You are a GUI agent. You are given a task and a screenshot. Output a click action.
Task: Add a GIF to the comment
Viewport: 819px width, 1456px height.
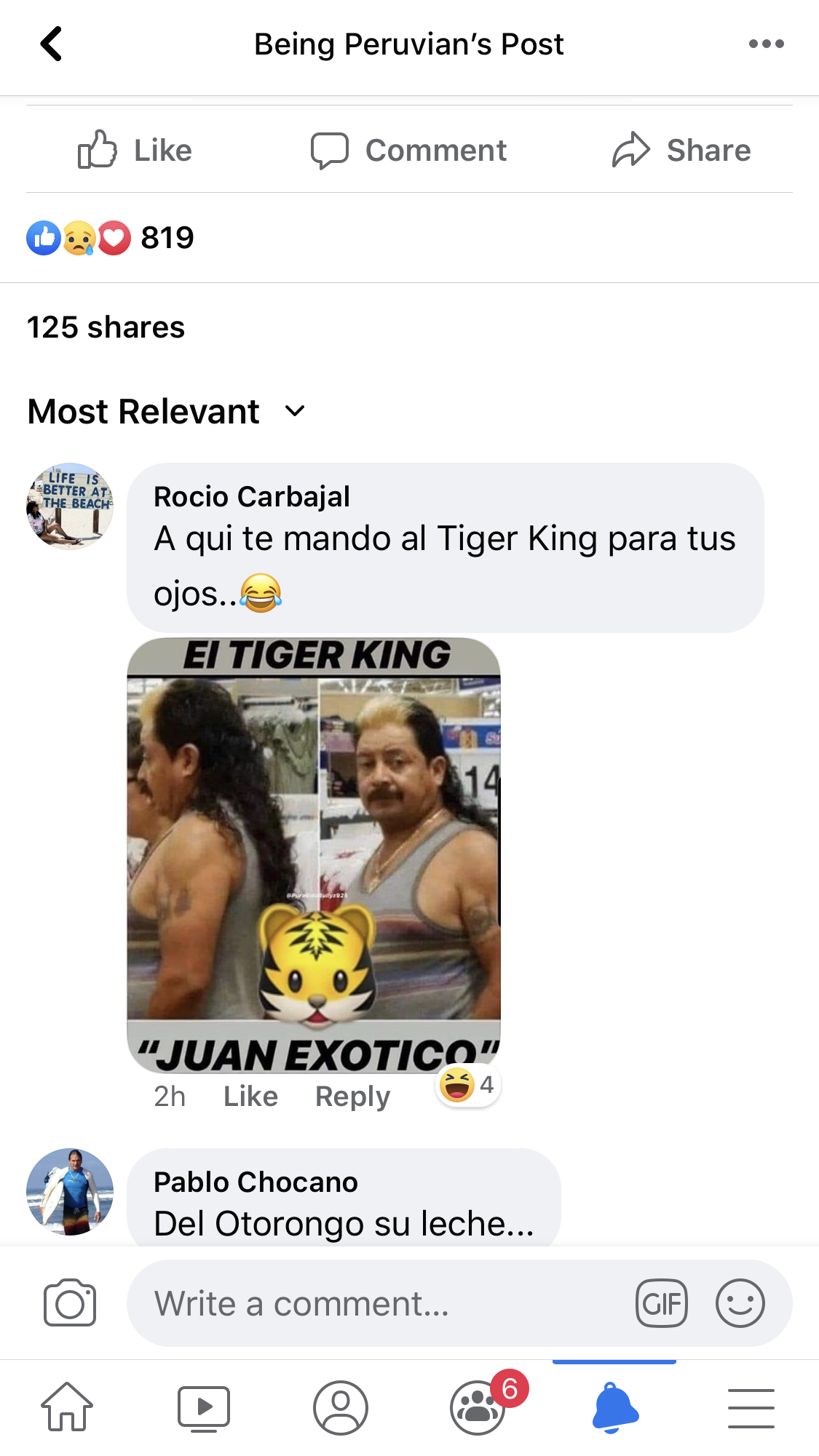[x=661, y=1303]
